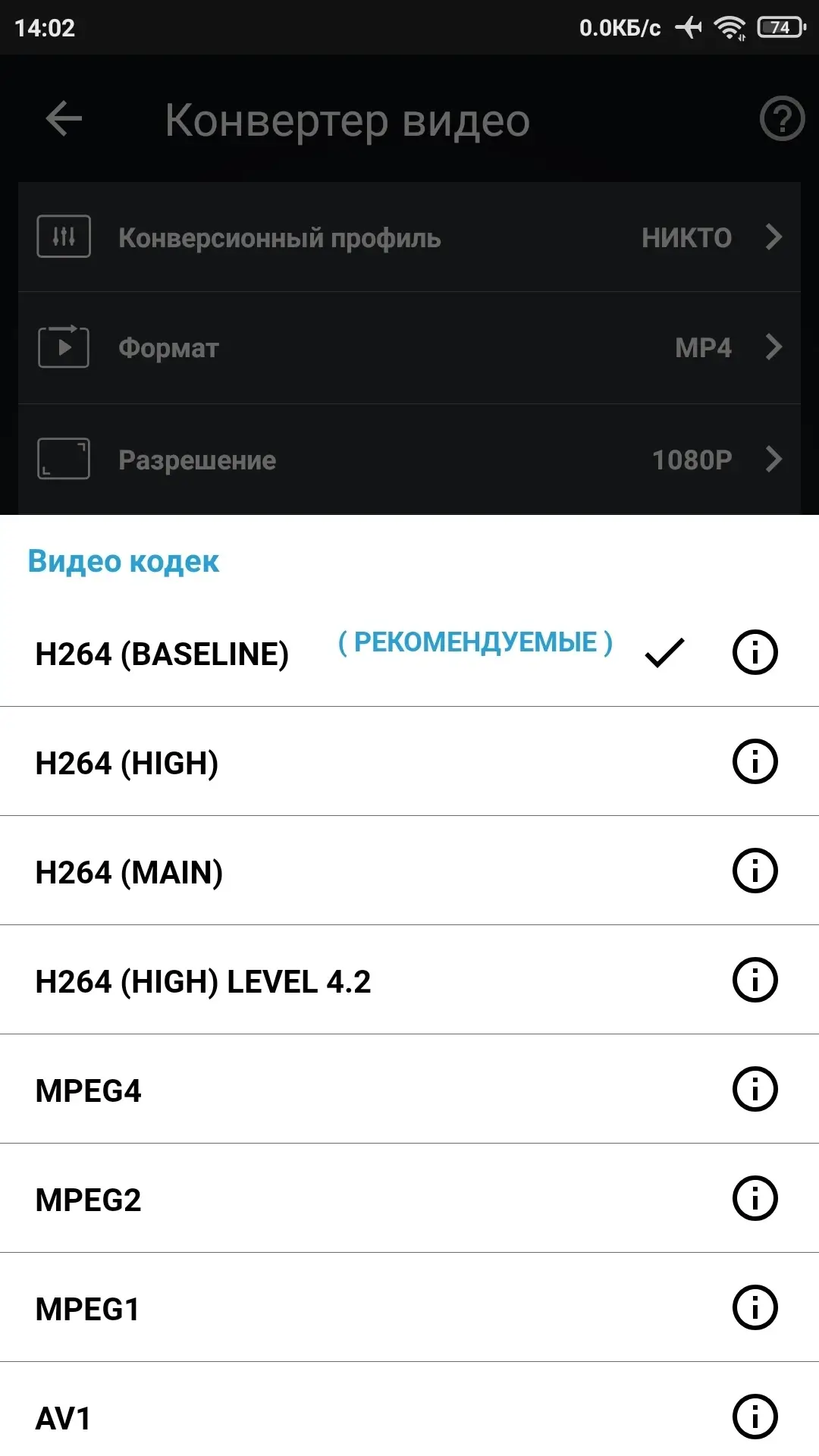
Task: Open info icon for H264 (MAIN)
Action: point(755,871)
